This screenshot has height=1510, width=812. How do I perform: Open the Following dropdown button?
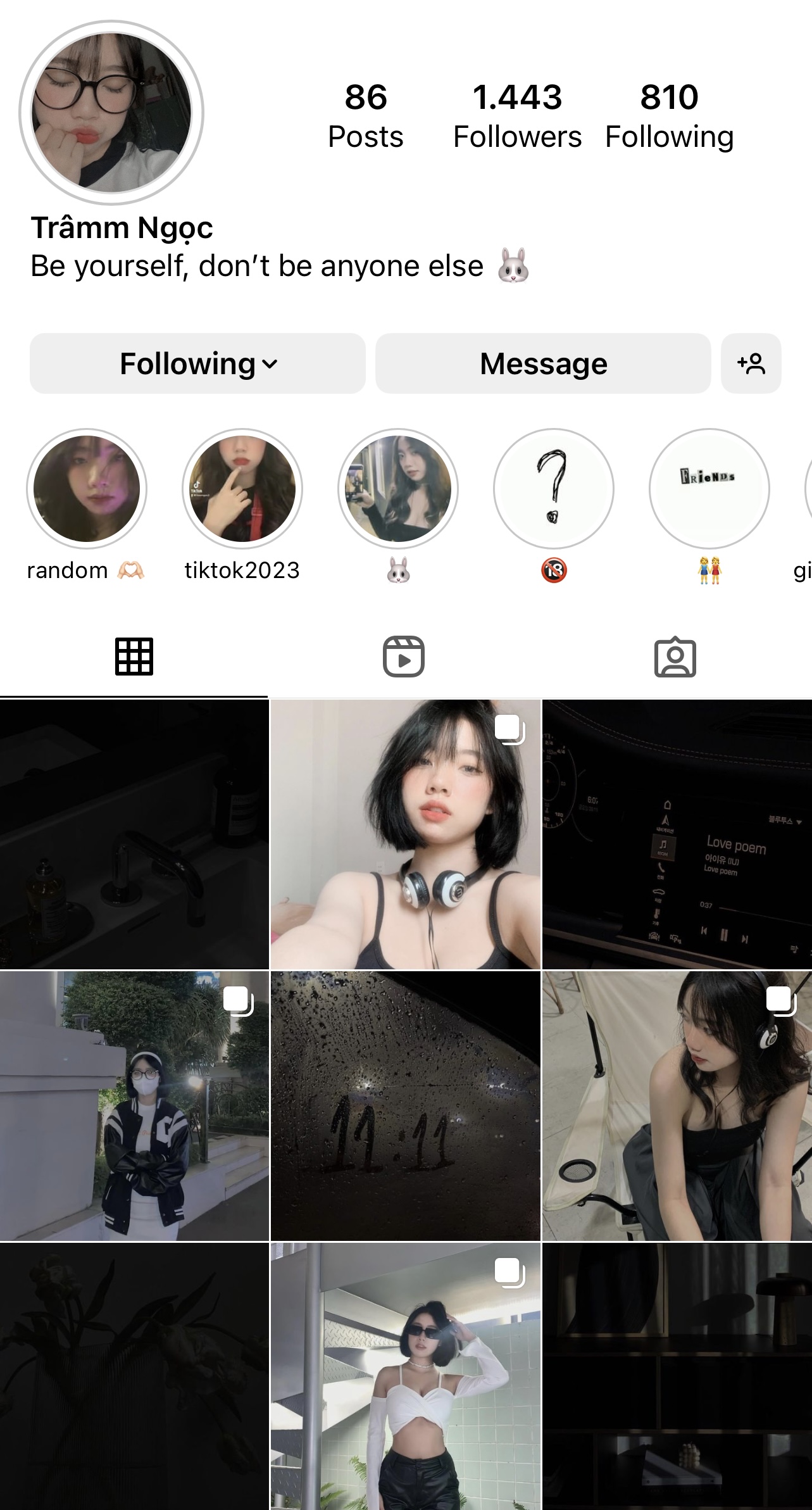coord(197,363)
